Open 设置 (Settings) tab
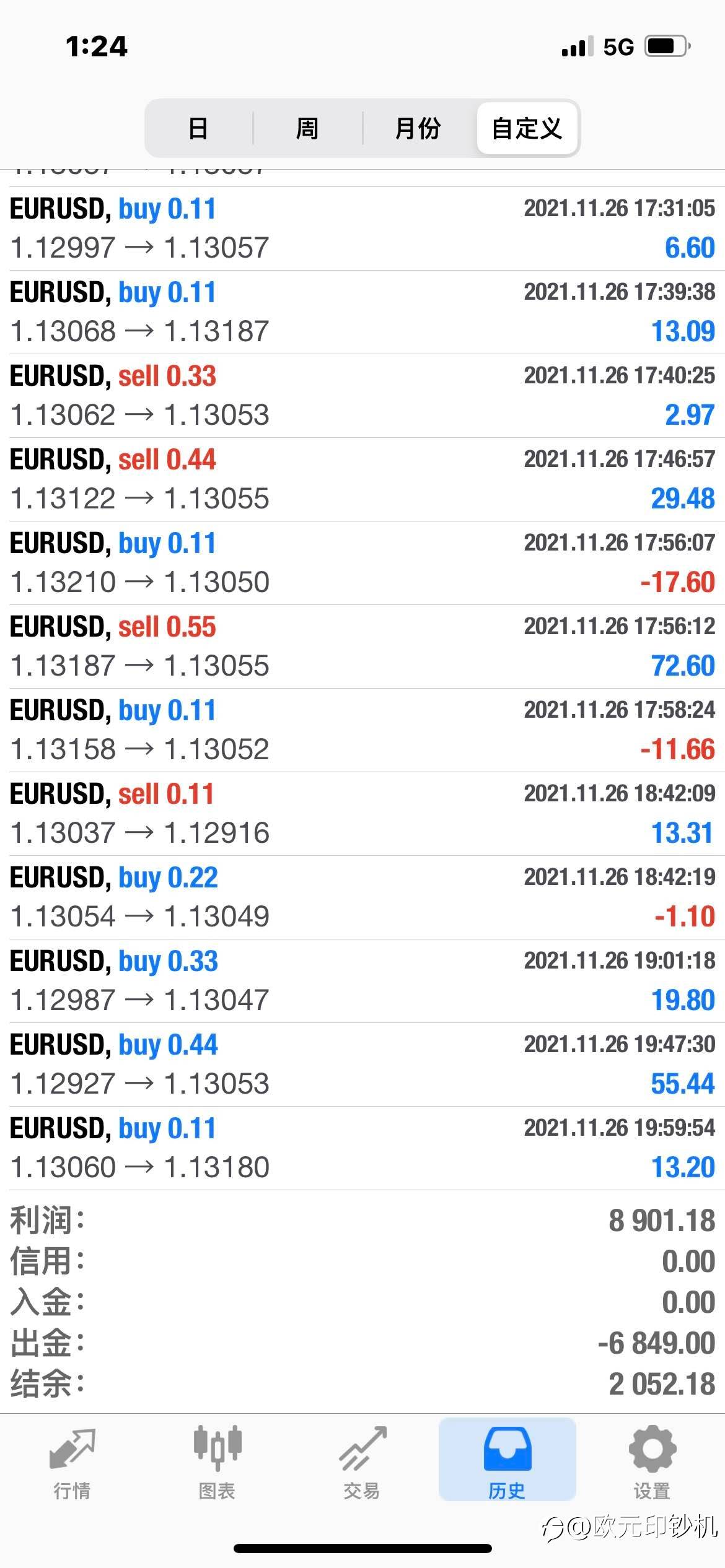This screenshot has width=725, height=1568. coord(652,1461)
